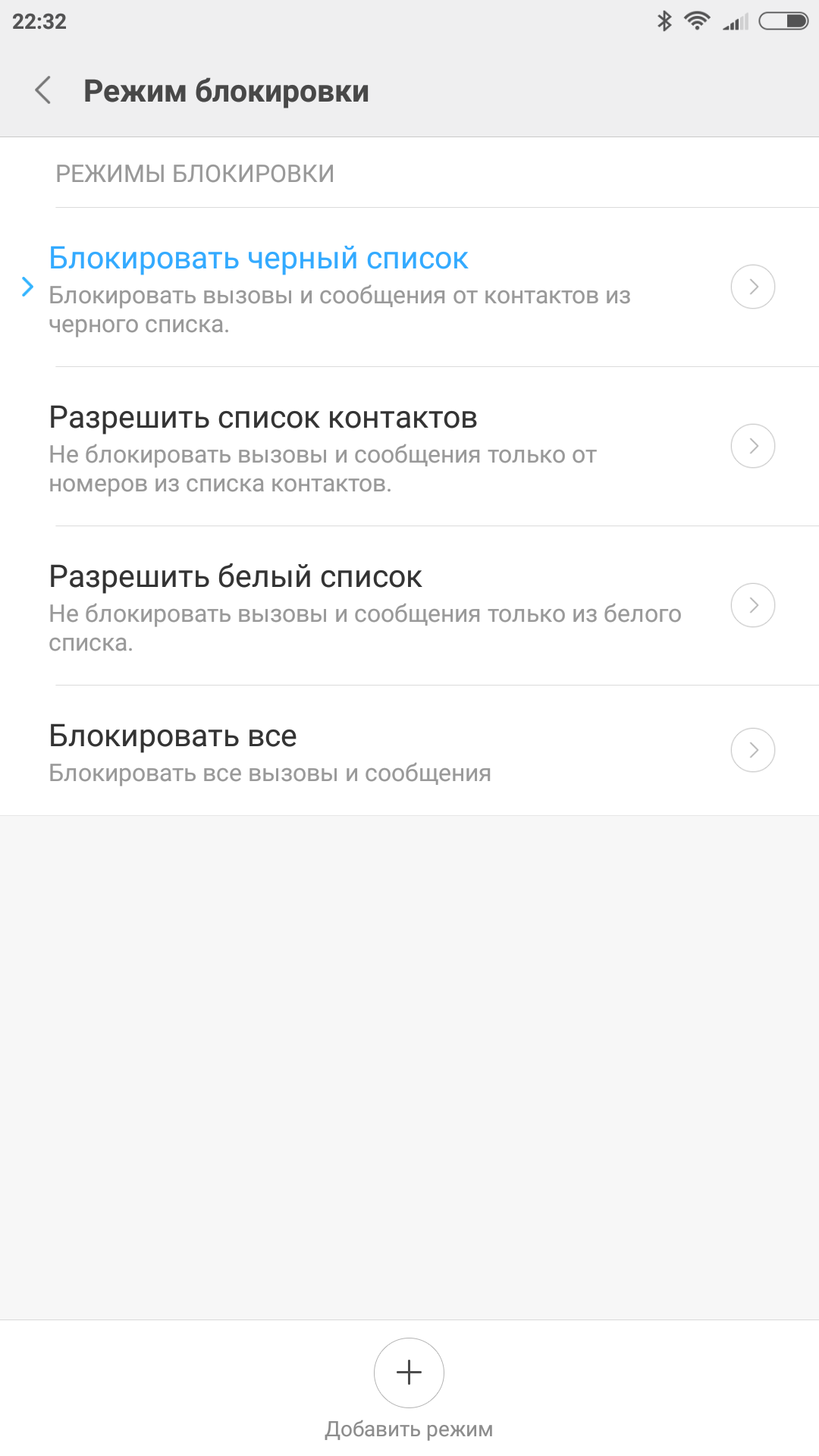
Task: Open details arrow for Блокировать черный список
Action: [x=752, y=287]
